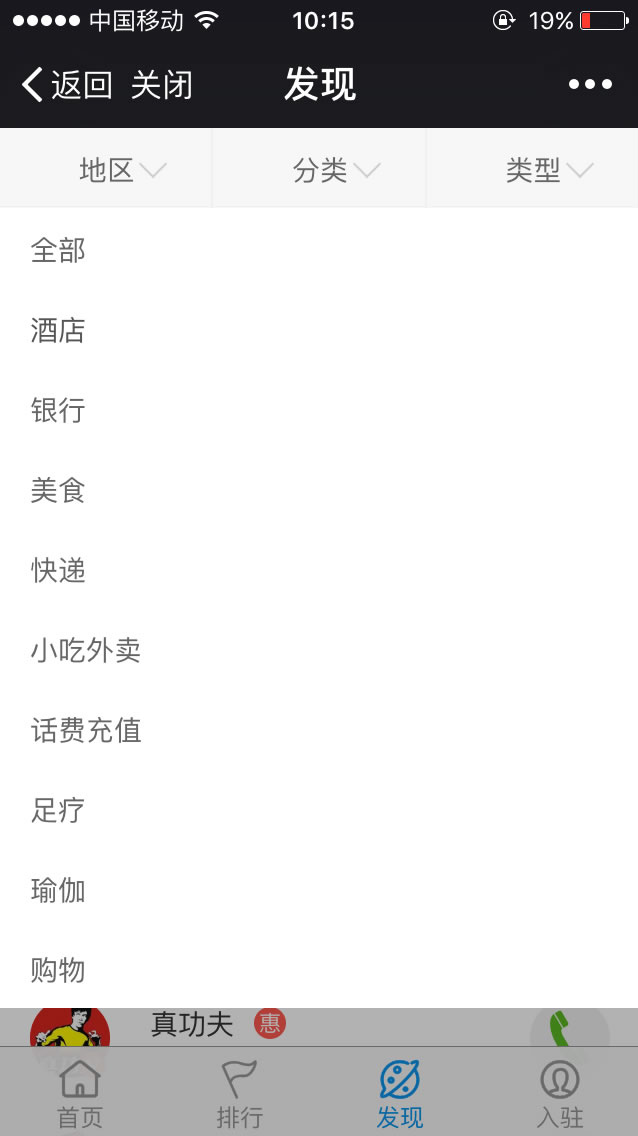Select 全部 in the category list
Image resolution: width=638 pixels, height=1136 pixels.
[x=58, y=250]
